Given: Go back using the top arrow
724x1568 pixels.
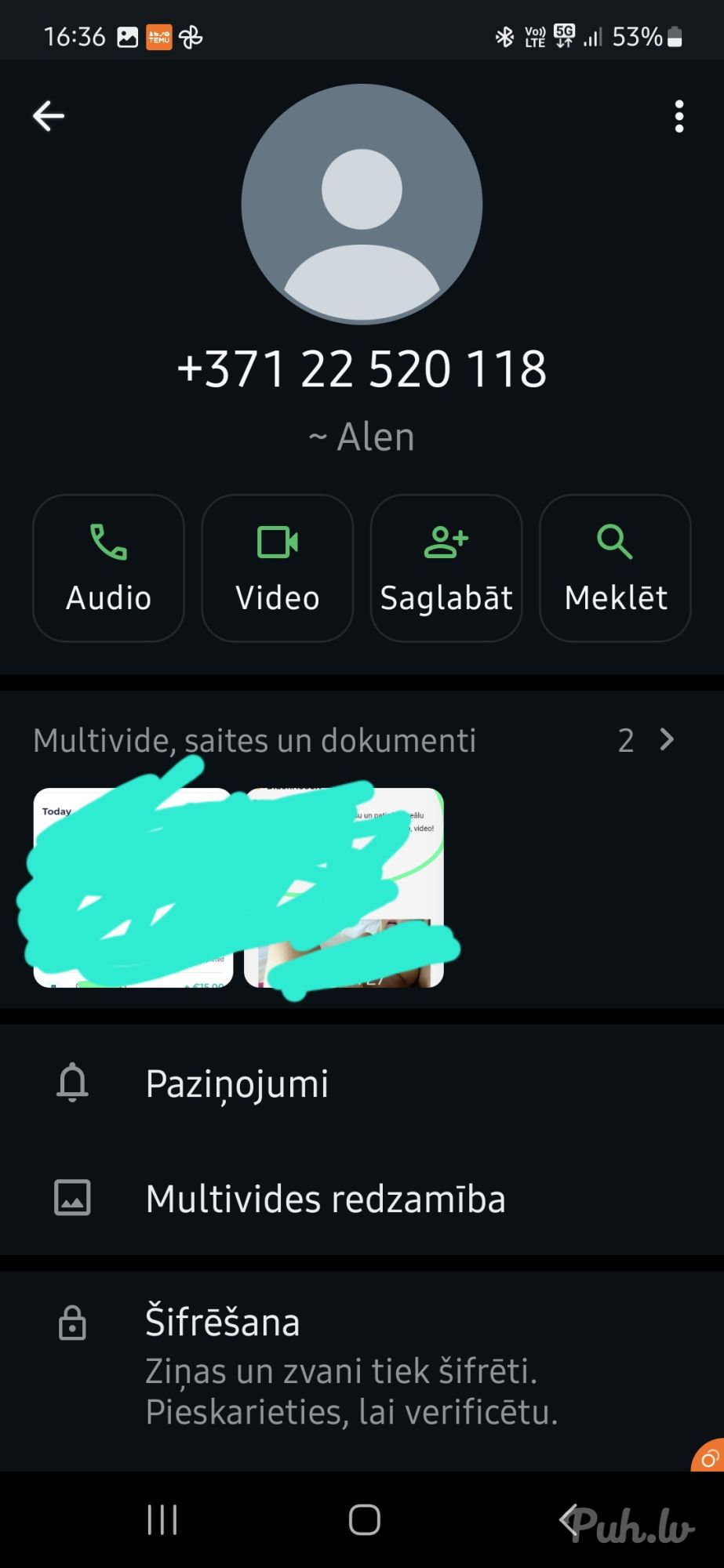Looking at the screenshot, I should click(49, 116).
